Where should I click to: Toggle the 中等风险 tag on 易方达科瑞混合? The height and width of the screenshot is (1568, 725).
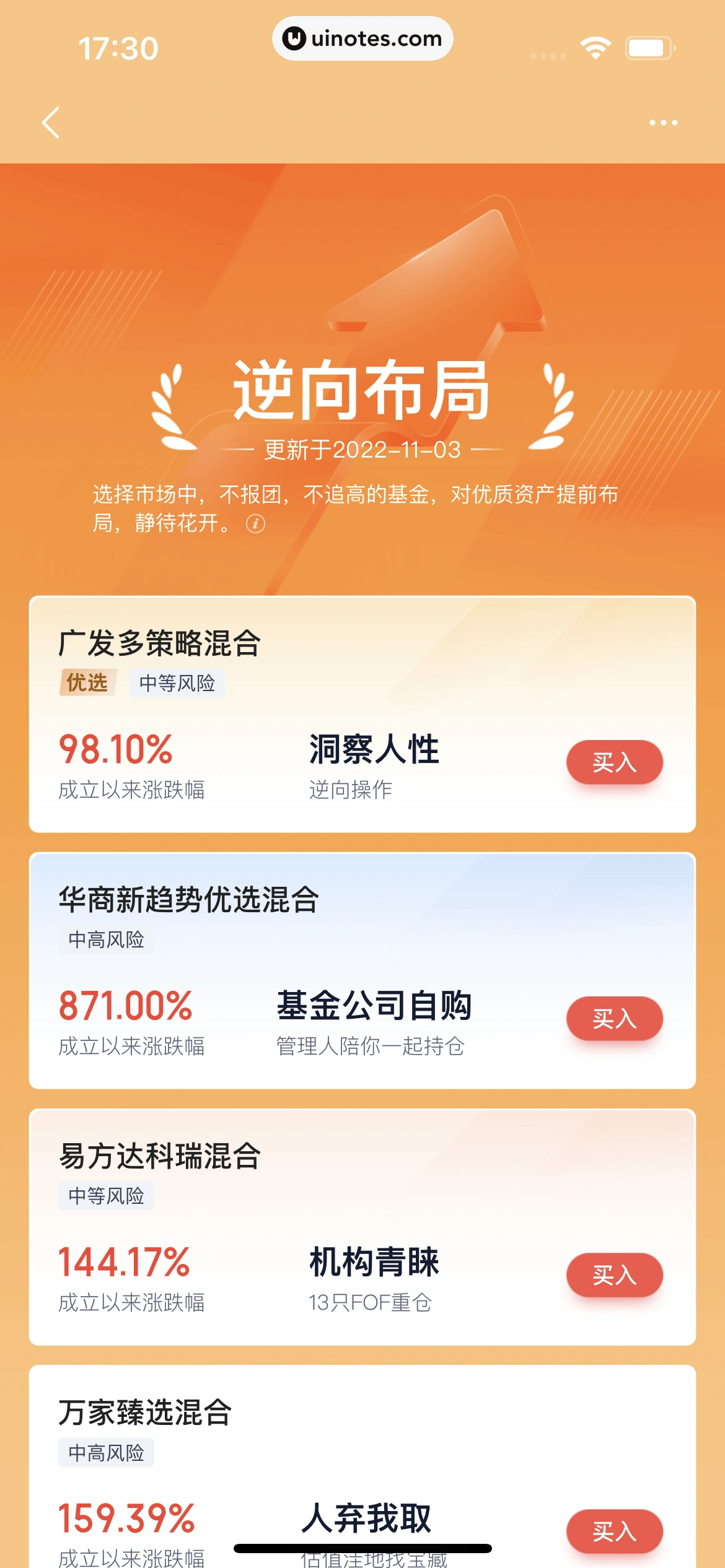106,1196
